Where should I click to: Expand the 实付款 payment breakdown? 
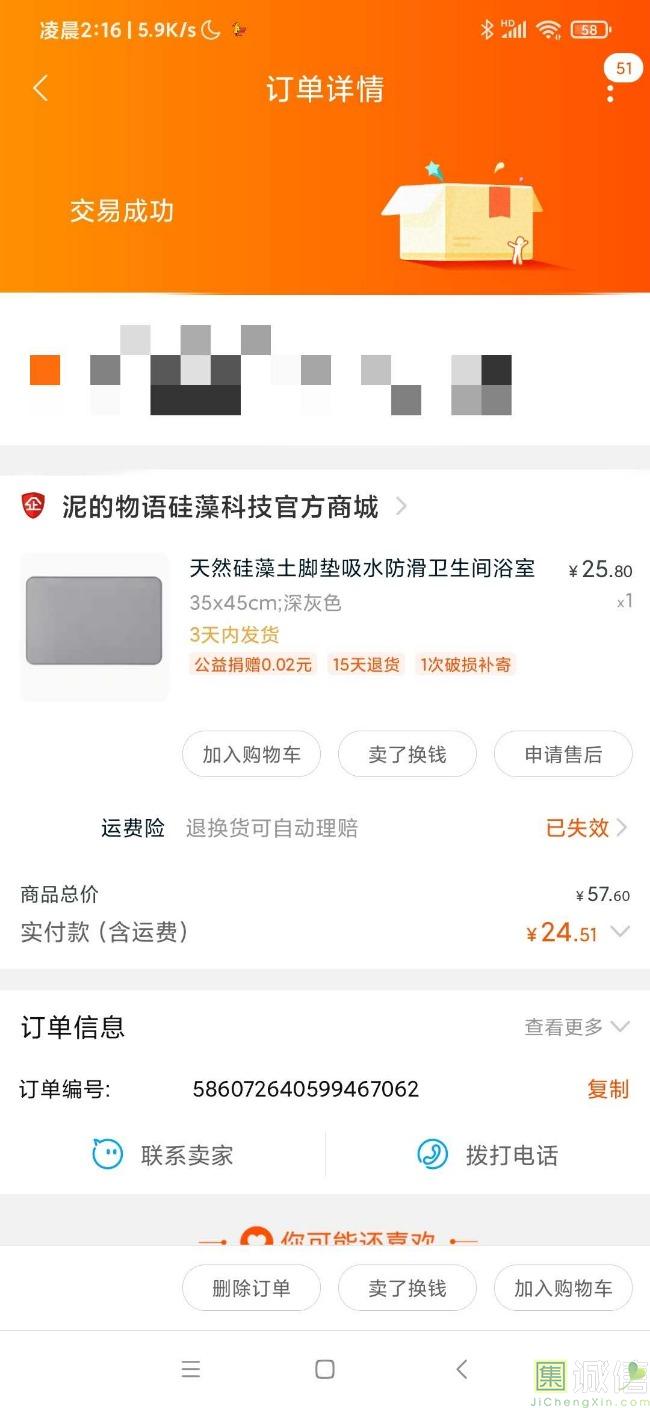click(620, 932)
